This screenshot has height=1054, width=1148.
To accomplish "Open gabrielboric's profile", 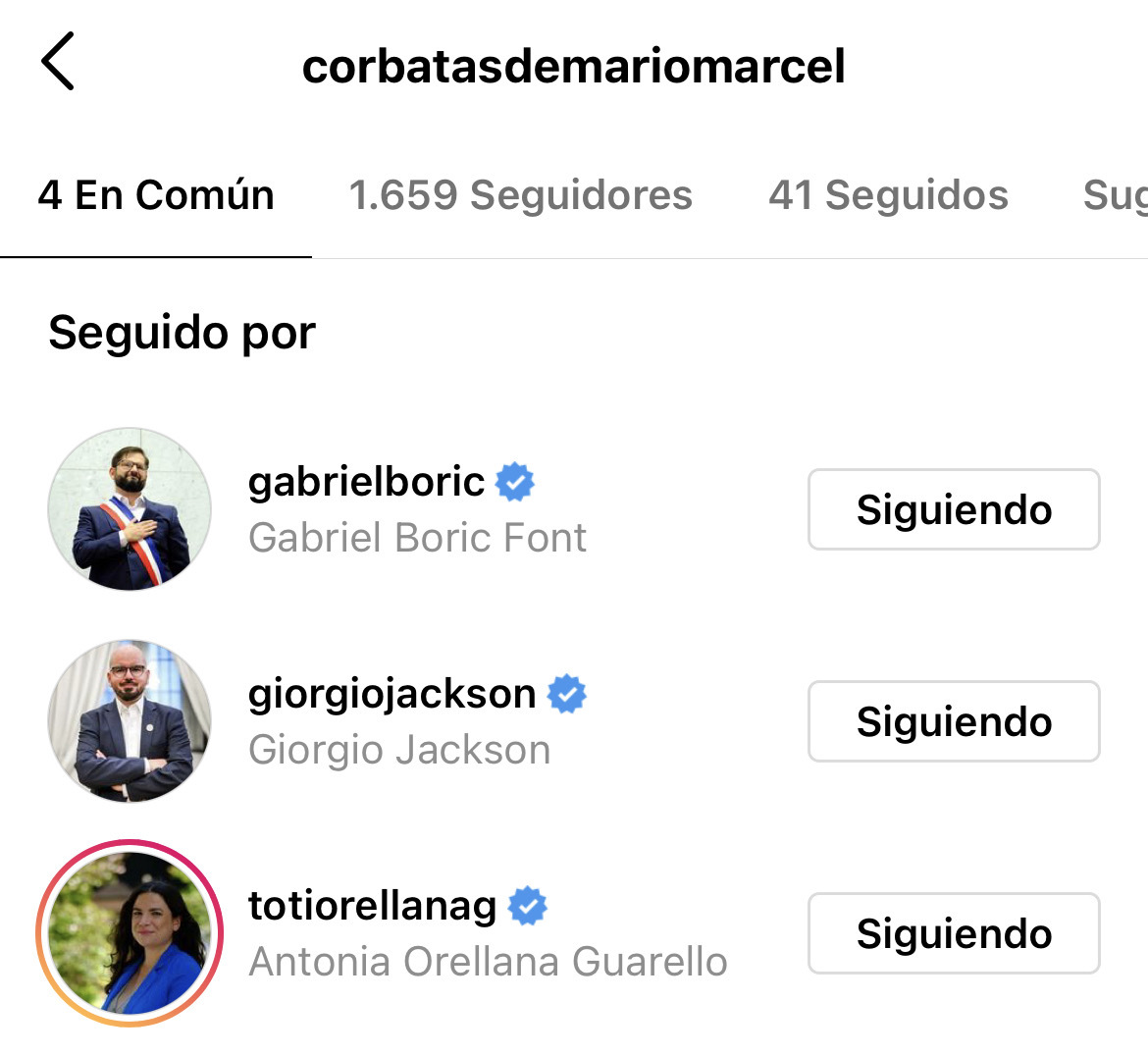I will pyautogui.click(x=366, y=482).
